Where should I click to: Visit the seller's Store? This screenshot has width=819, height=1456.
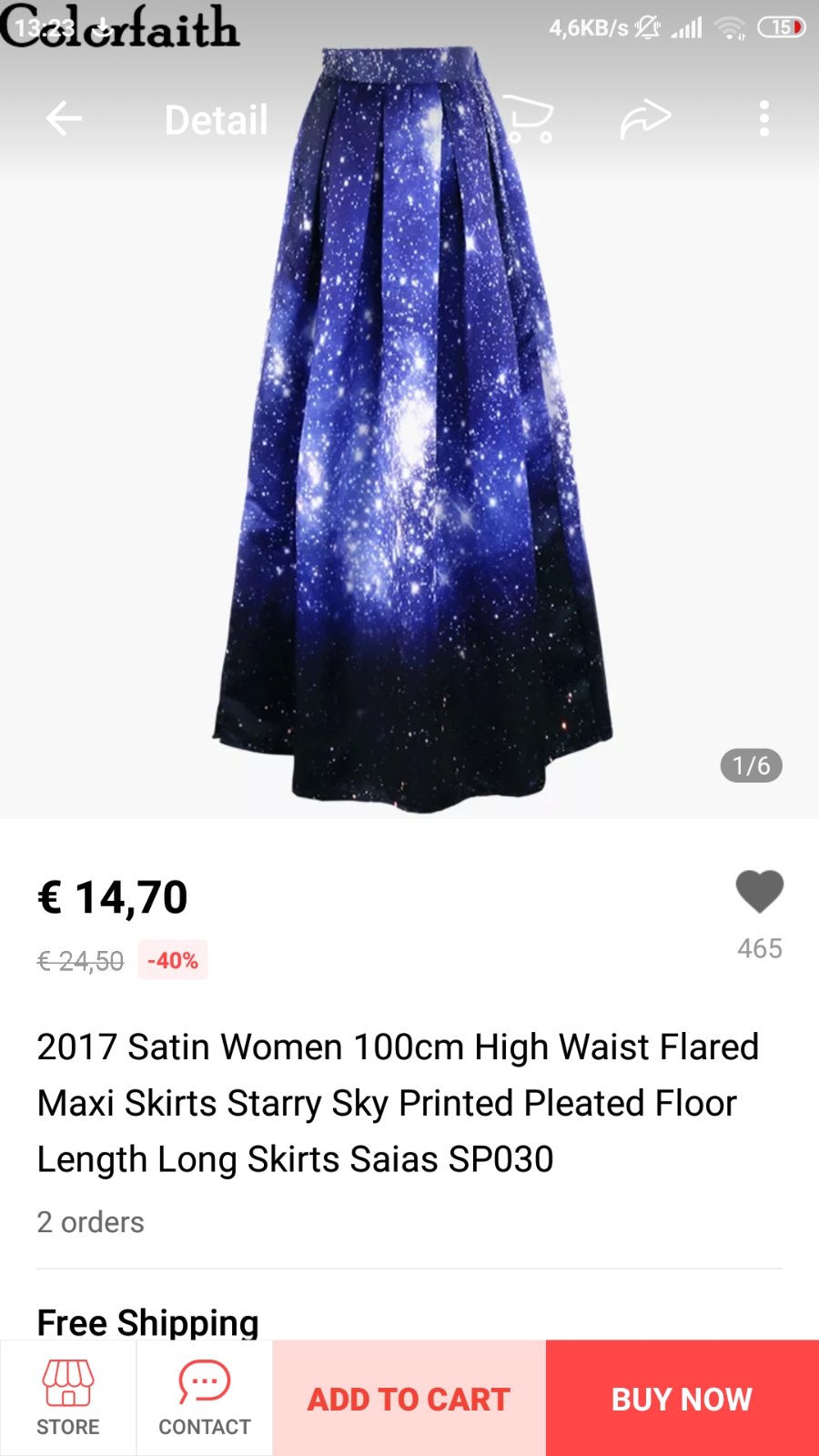click(68, 1398)
